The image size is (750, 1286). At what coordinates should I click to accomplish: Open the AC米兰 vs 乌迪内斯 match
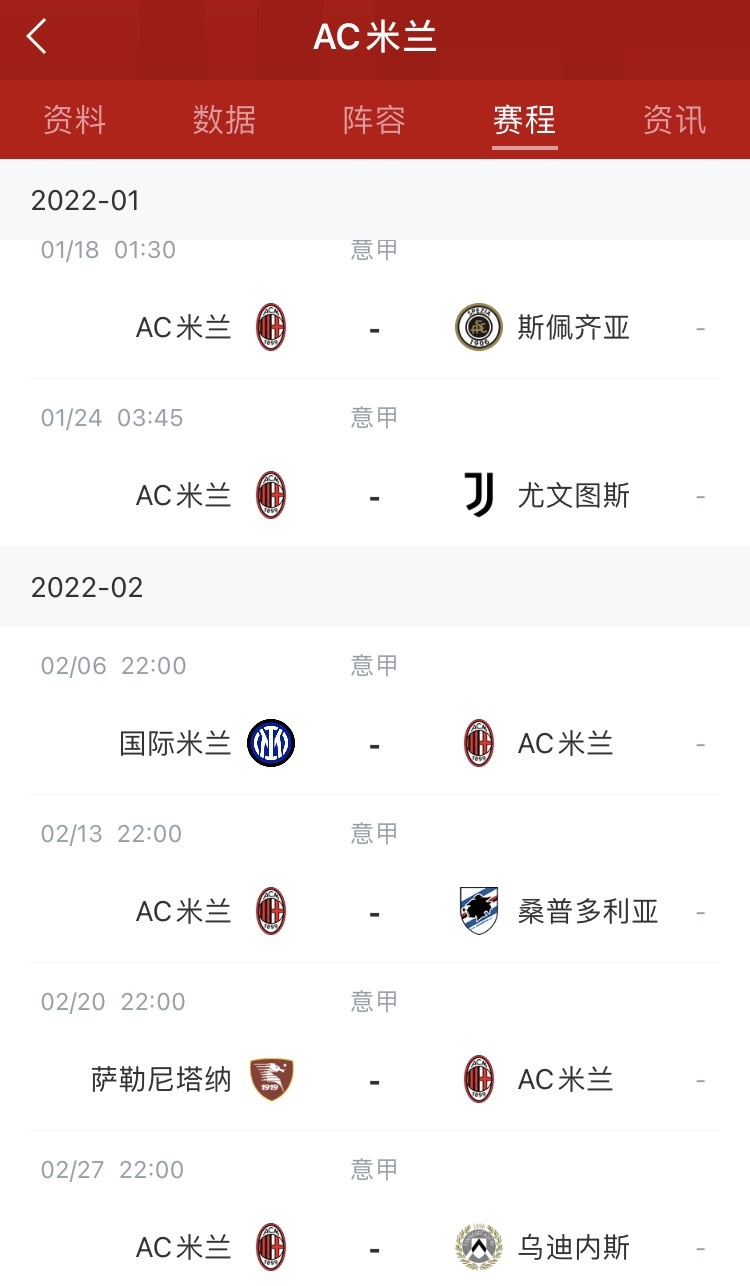374,1246
